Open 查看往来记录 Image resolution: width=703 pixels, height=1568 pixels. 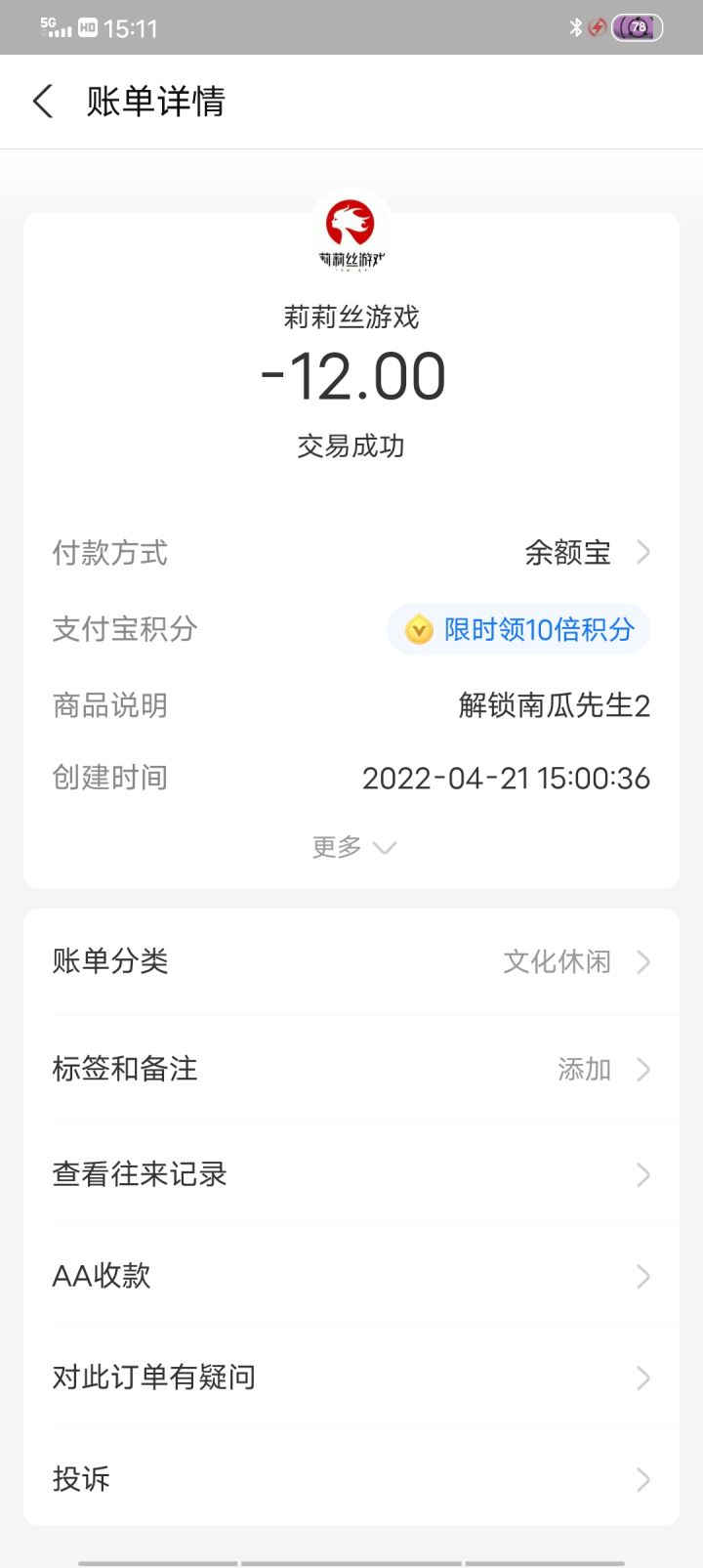pyautogui.click(x=351, y=1174)
